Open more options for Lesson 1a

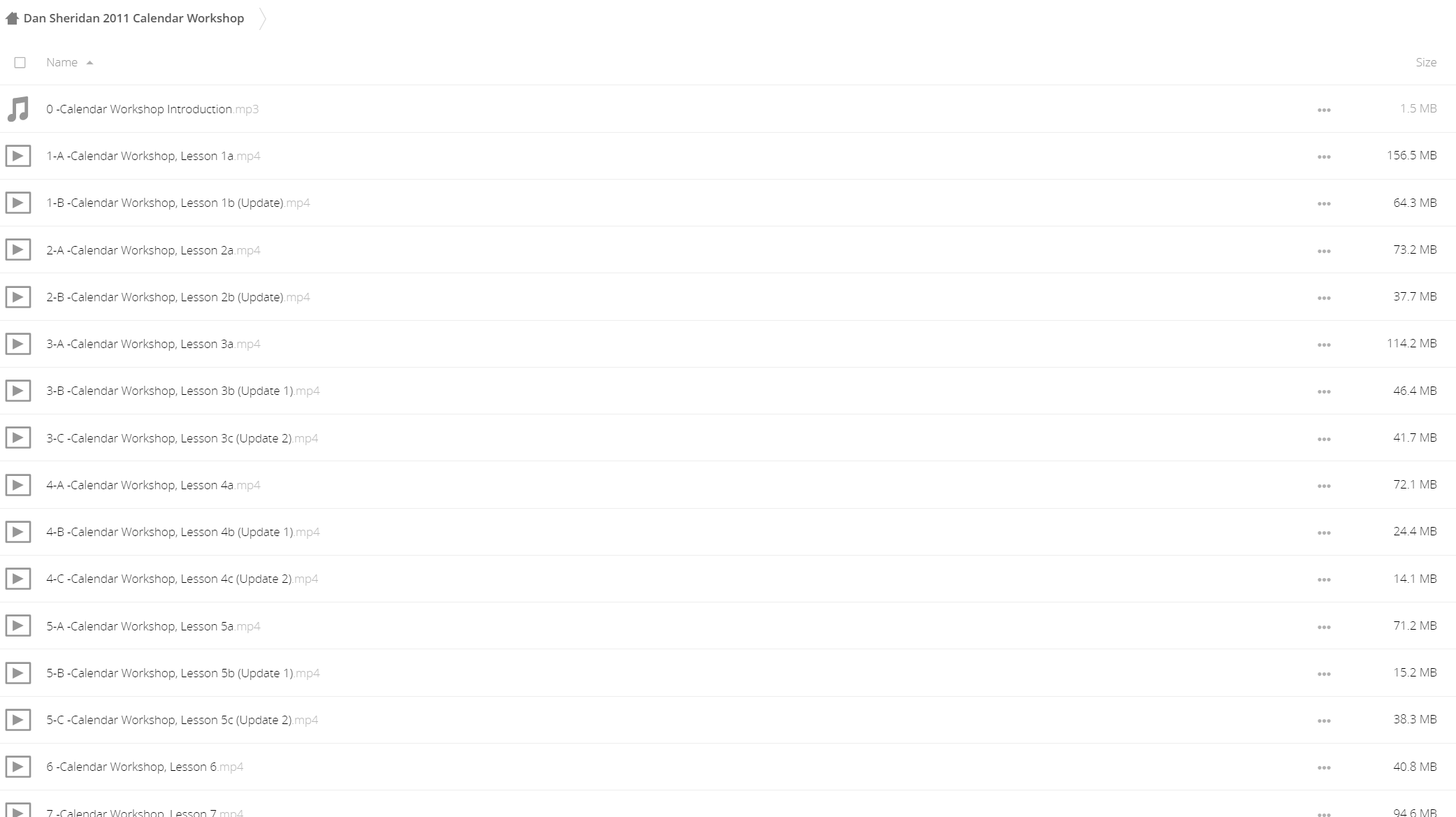[1323, 157]
